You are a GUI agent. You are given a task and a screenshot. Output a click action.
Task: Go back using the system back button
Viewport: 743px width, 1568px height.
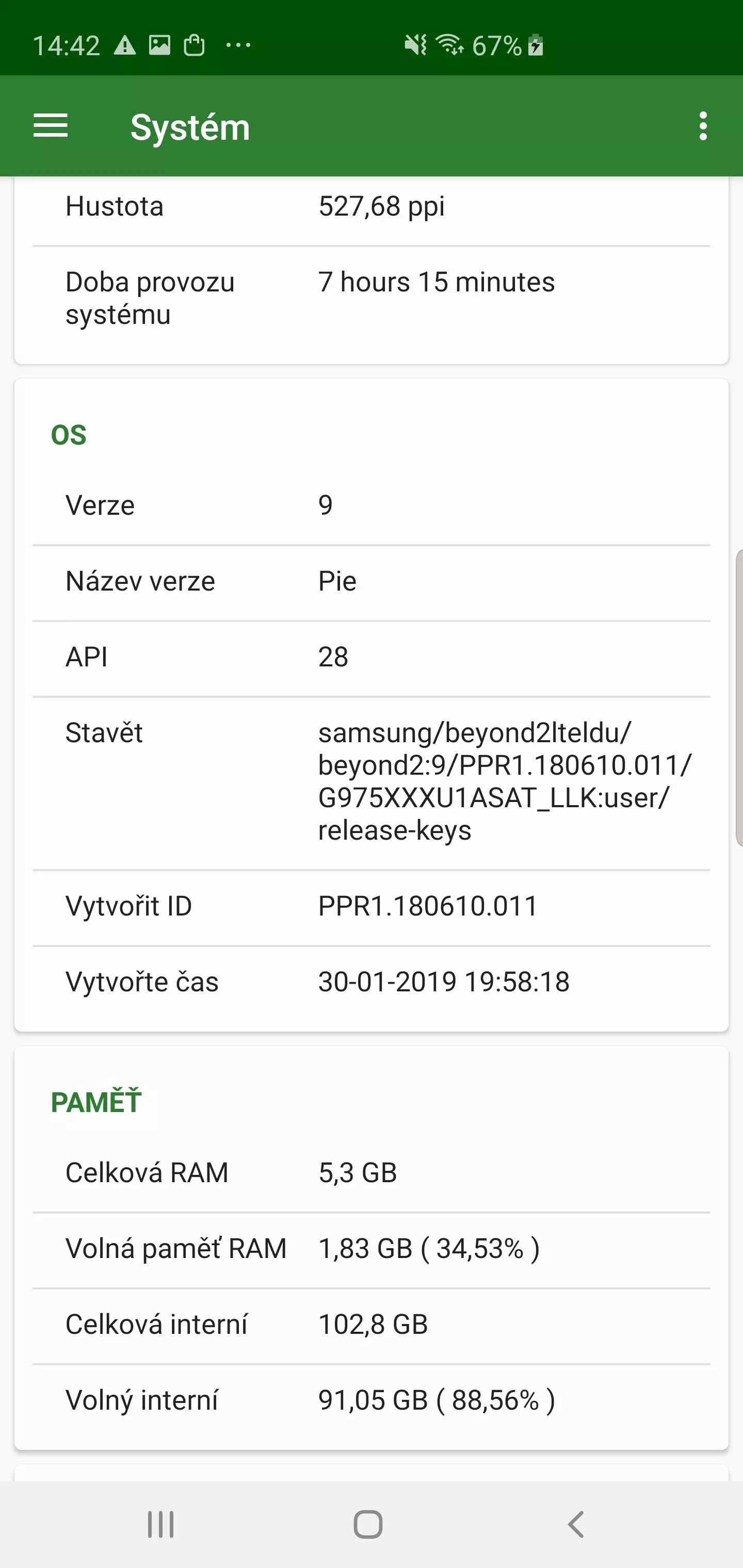click(x=575, y=1524)
